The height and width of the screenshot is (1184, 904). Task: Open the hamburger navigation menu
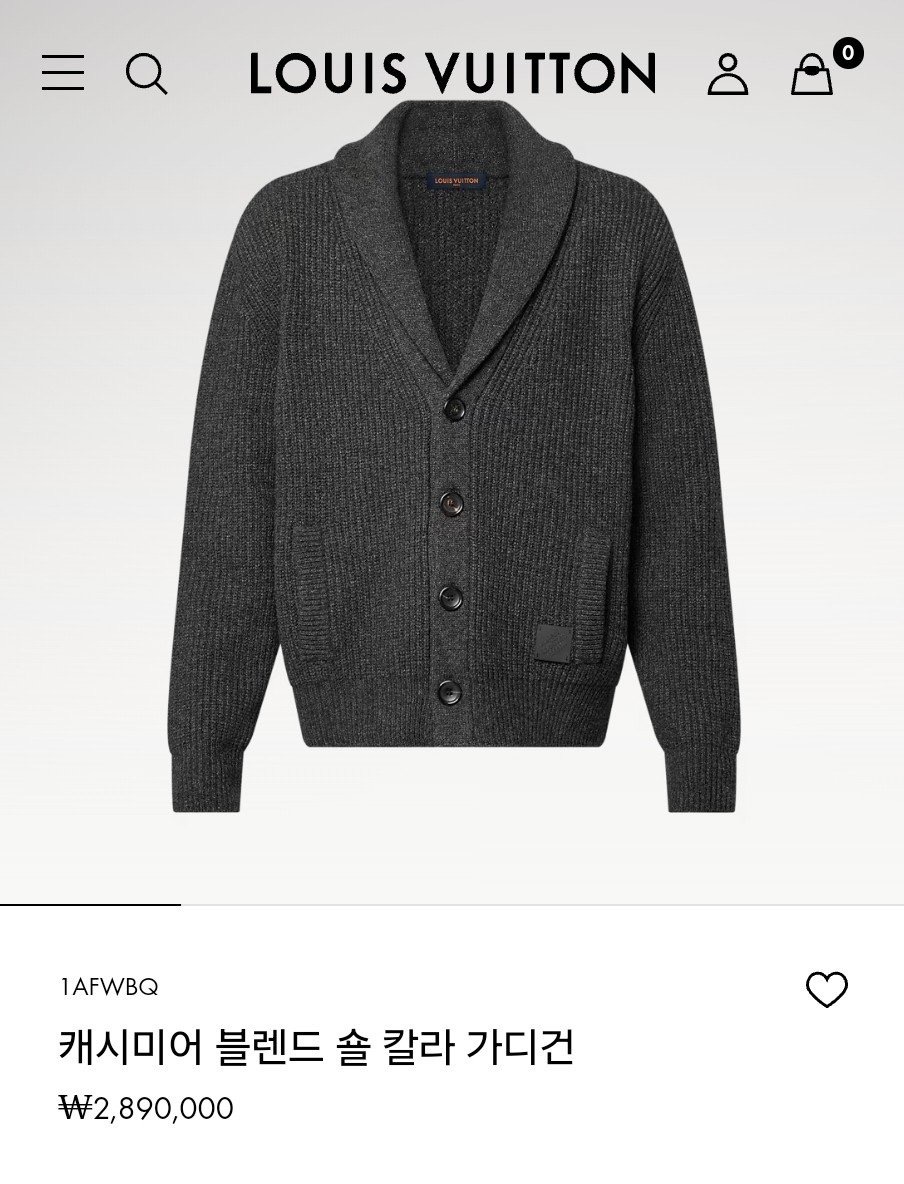pos(63,73)
